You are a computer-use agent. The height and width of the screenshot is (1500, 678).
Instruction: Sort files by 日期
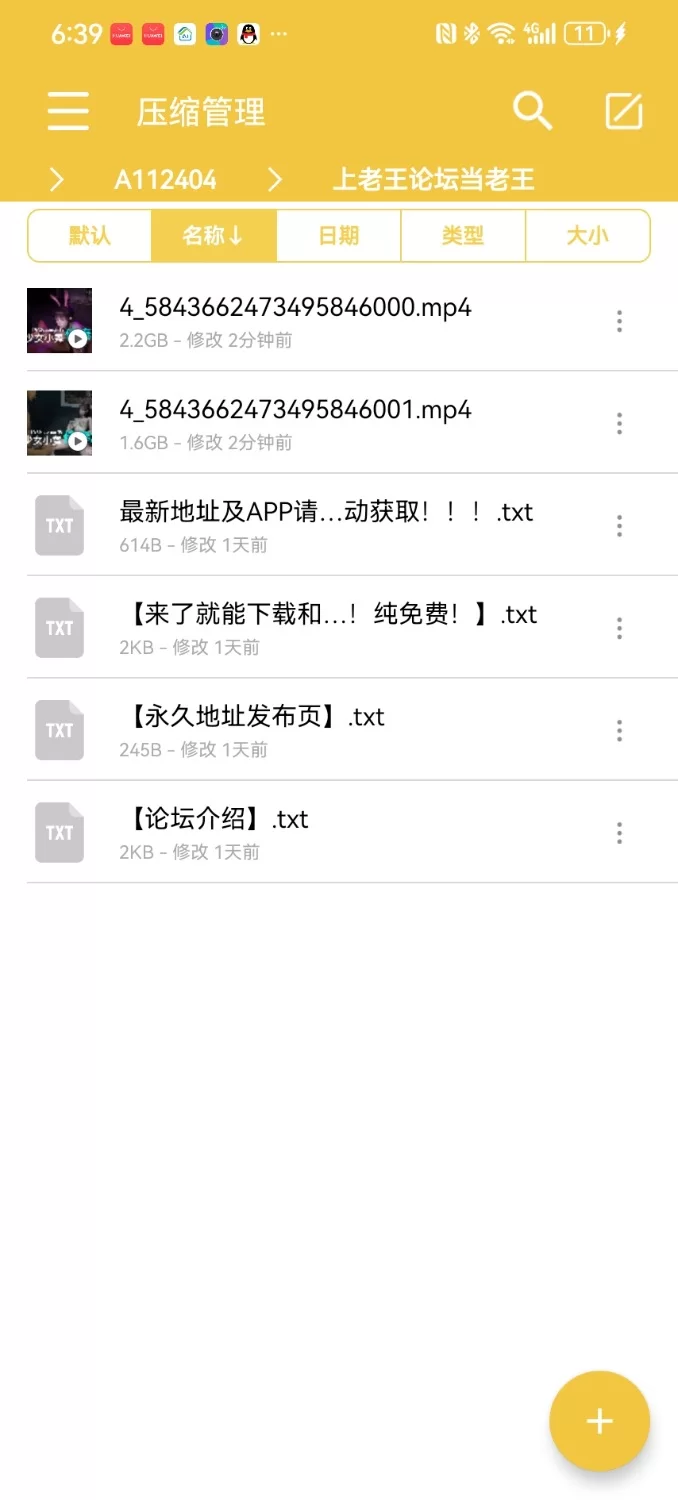[x=338, y=236]
